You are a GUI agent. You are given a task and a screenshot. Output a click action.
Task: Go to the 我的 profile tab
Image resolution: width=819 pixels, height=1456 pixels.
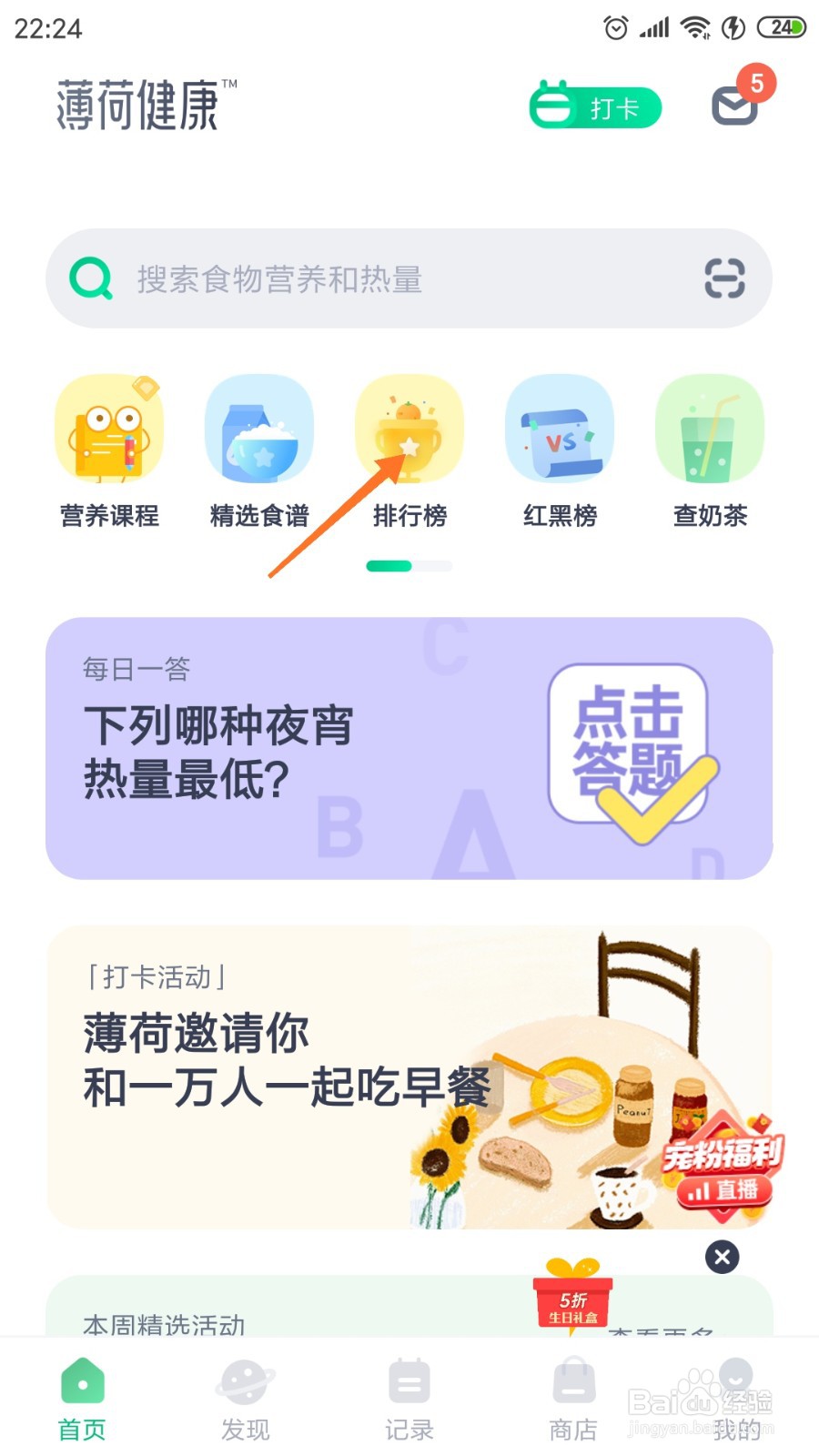735,1399
